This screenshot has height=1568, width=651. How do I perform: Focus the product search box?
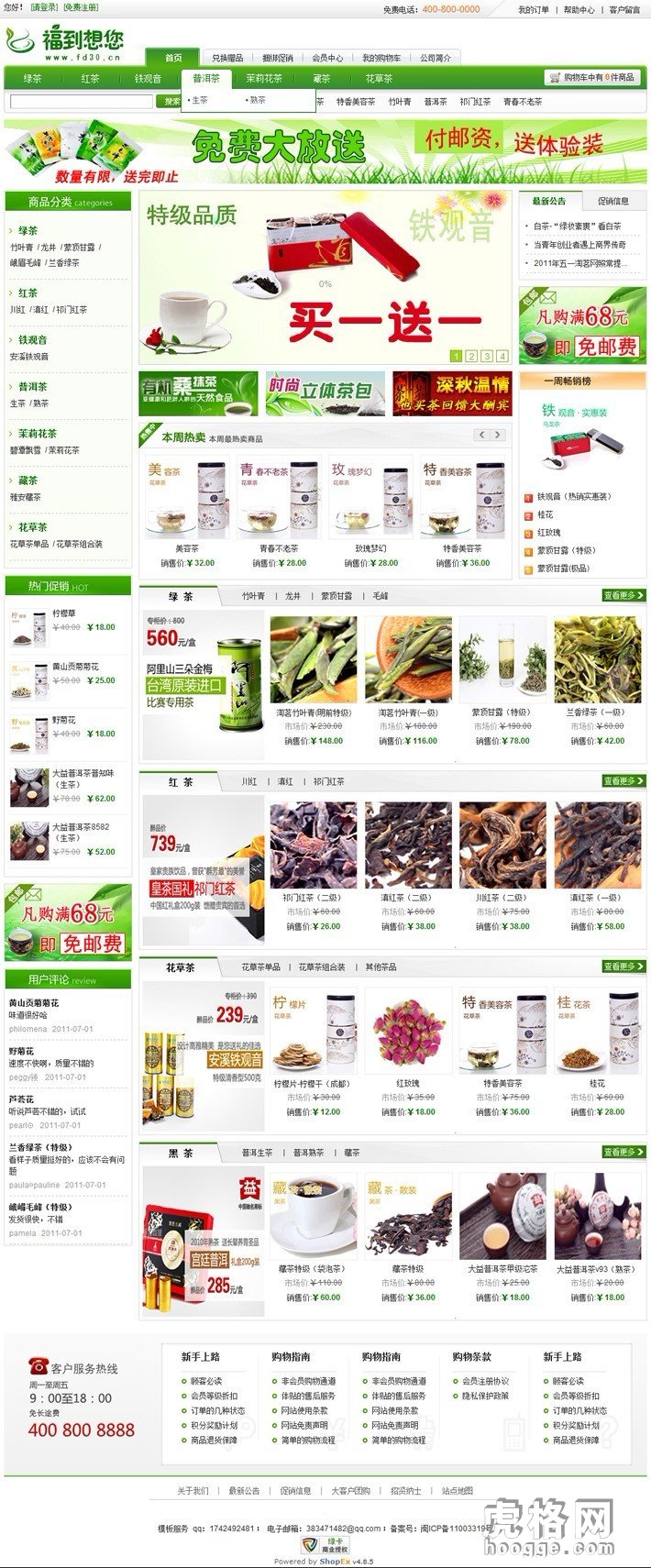click(82, 102)
